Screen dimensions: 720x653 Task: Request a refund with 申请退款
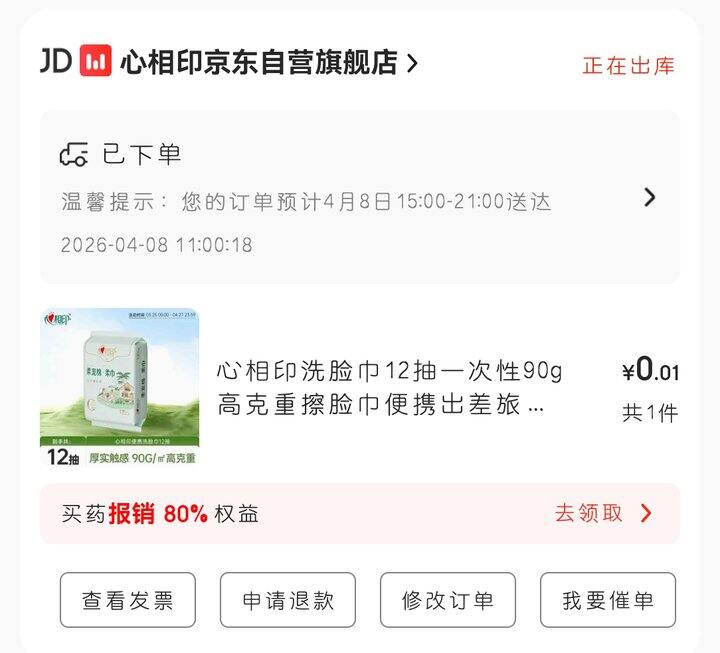(288, 600)
